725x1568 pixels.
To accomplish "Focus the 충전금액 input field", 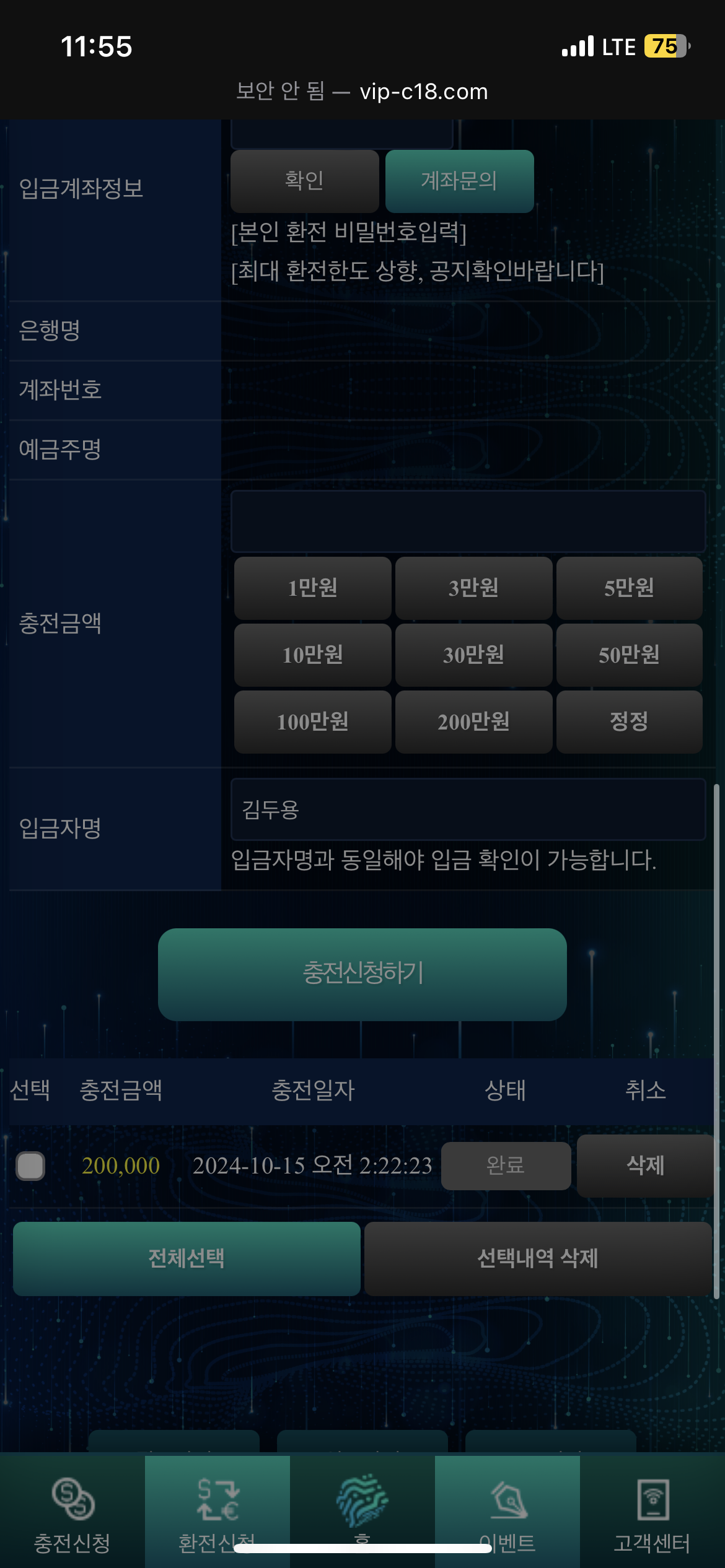I will click(x=468, y=521).
